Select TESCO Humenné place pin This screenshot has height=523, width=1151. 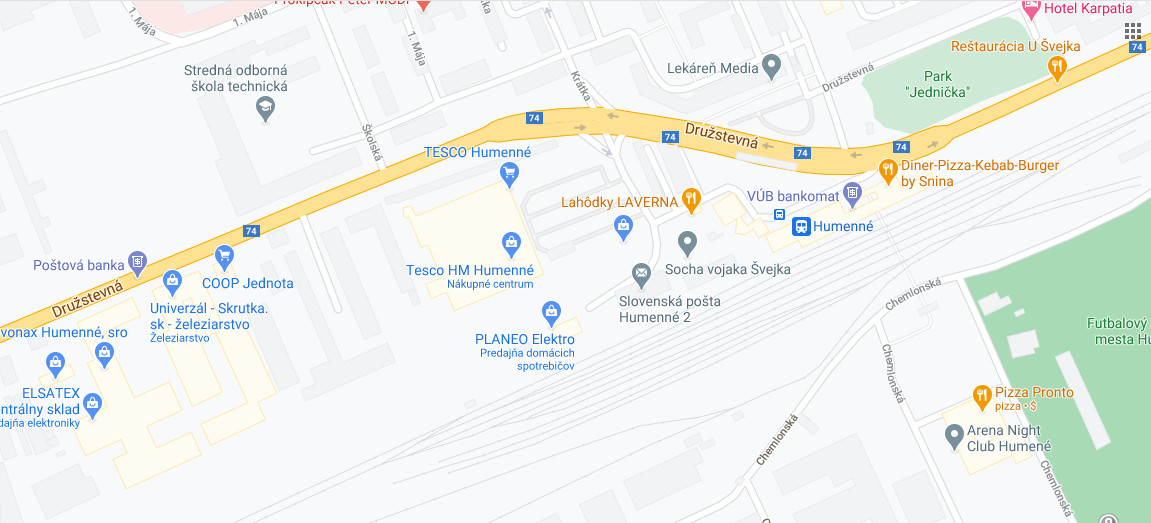[509, 175]
